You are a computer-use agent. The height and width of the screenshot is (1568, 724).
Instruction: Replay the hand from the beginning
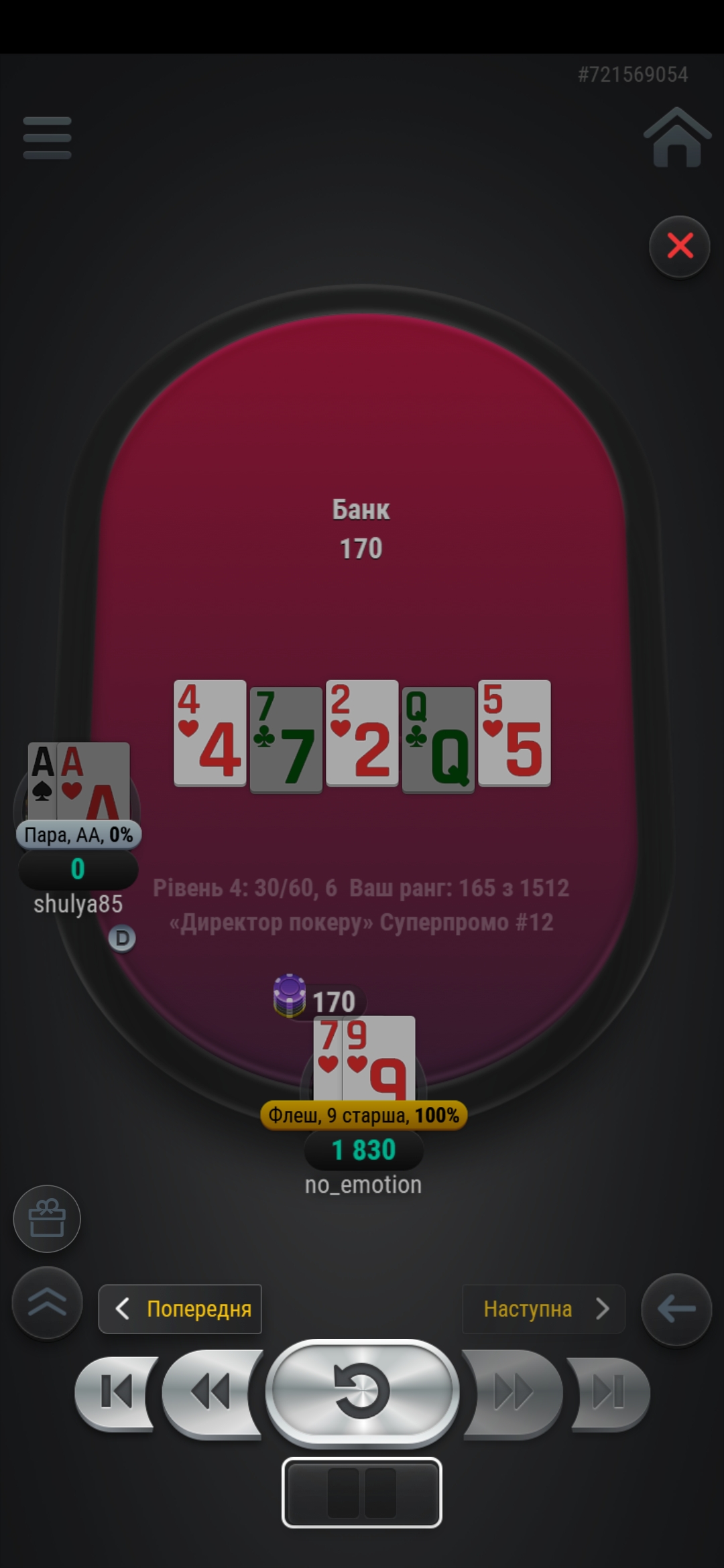[362, 1392]
